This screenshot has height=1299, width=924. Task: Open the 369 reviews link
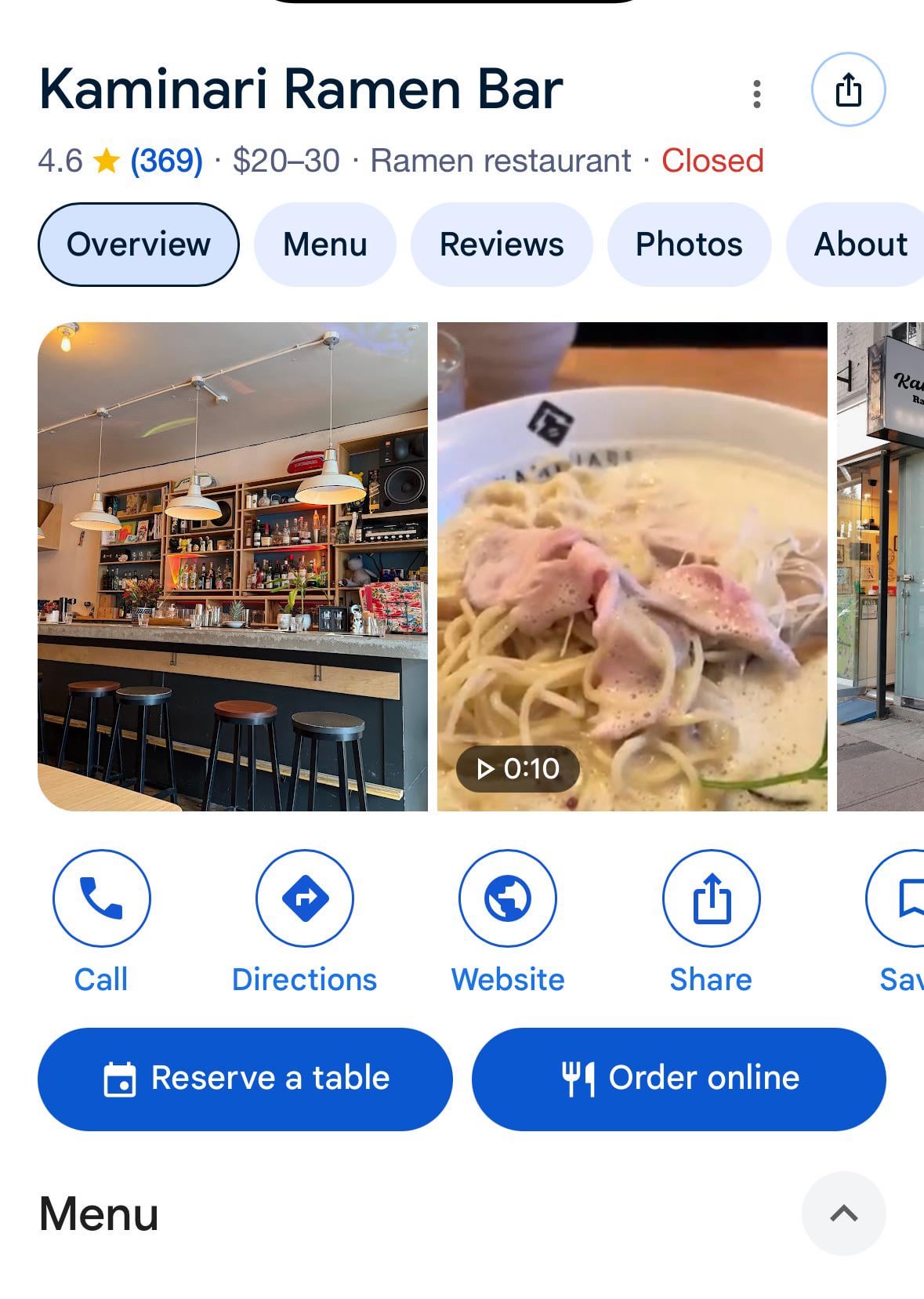(166, 161)
